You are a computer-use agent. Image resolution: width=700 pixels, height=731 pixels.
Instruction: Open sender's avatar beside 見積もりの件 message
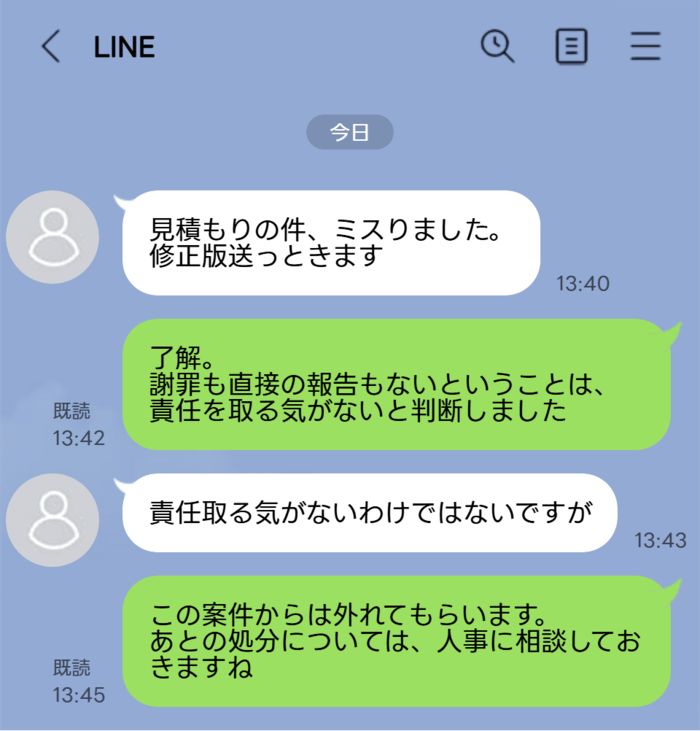(52, 237)
